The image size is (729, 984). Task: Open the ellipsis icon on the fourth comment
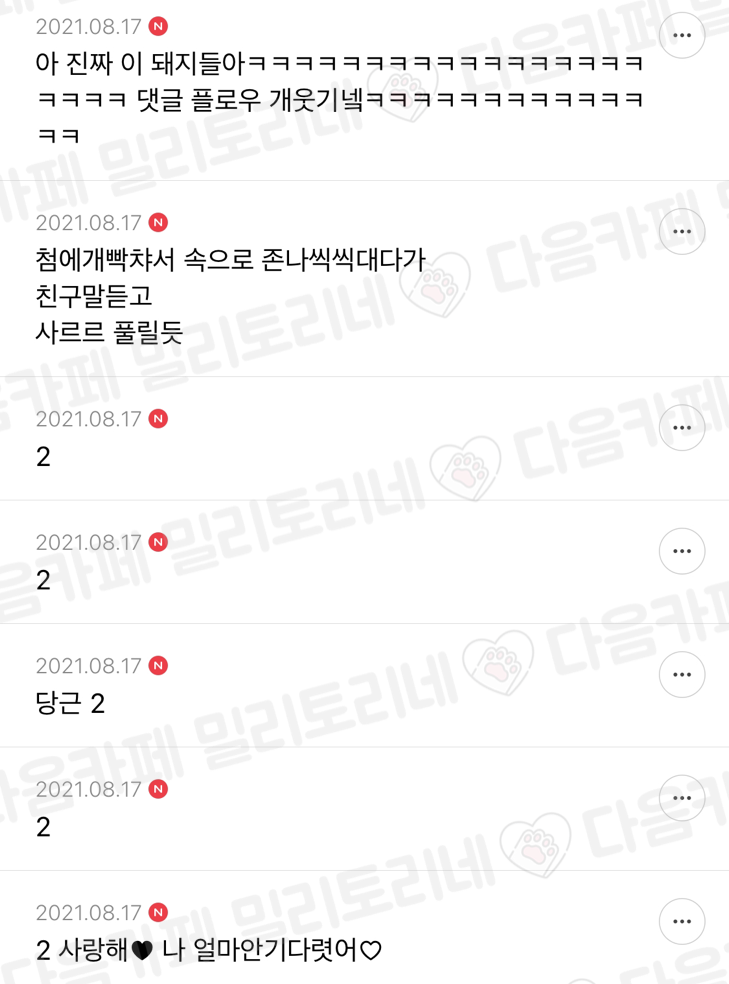(x=682, y=551)
